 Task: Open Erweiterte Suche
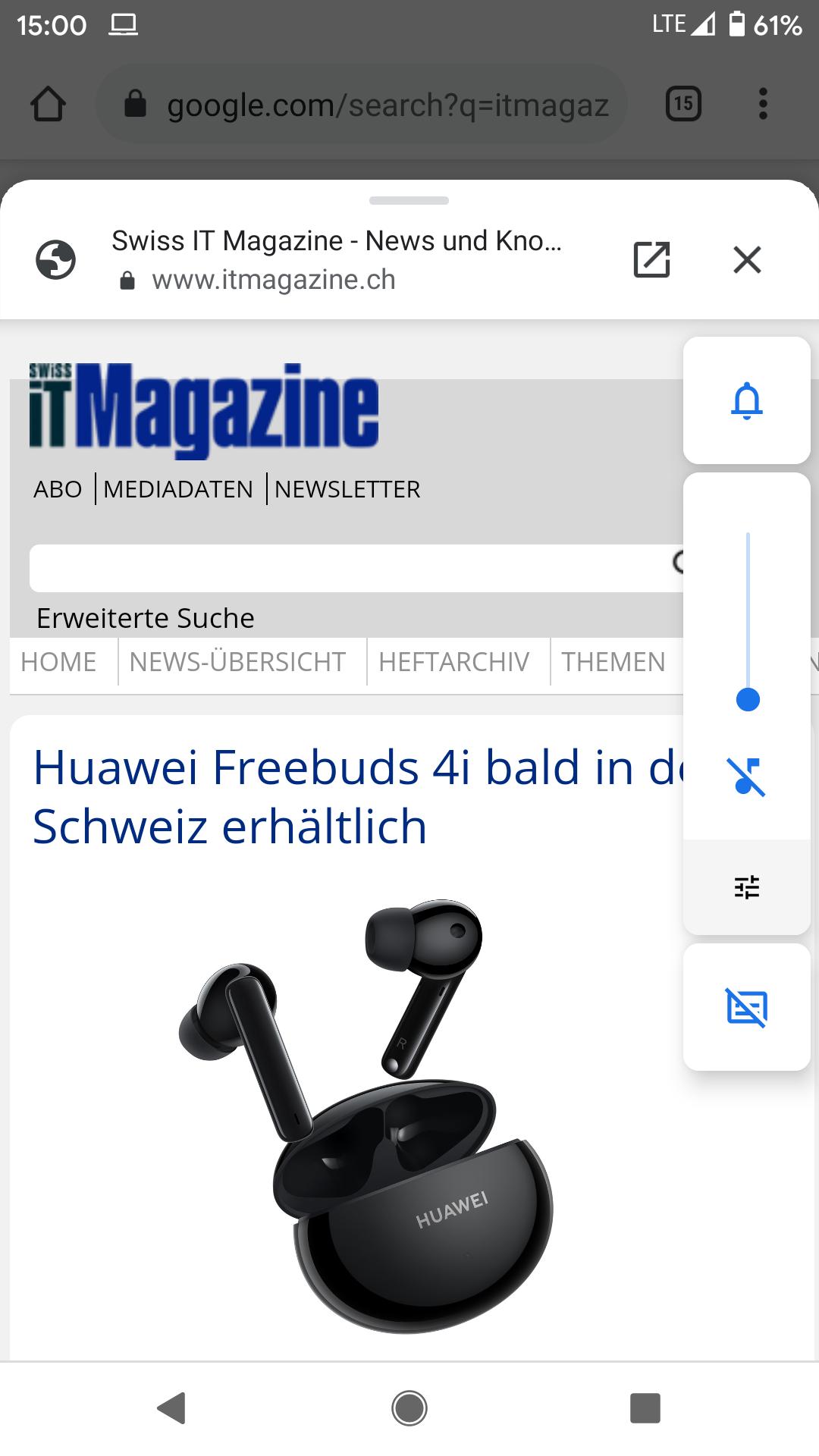click(x=146, y=618)
